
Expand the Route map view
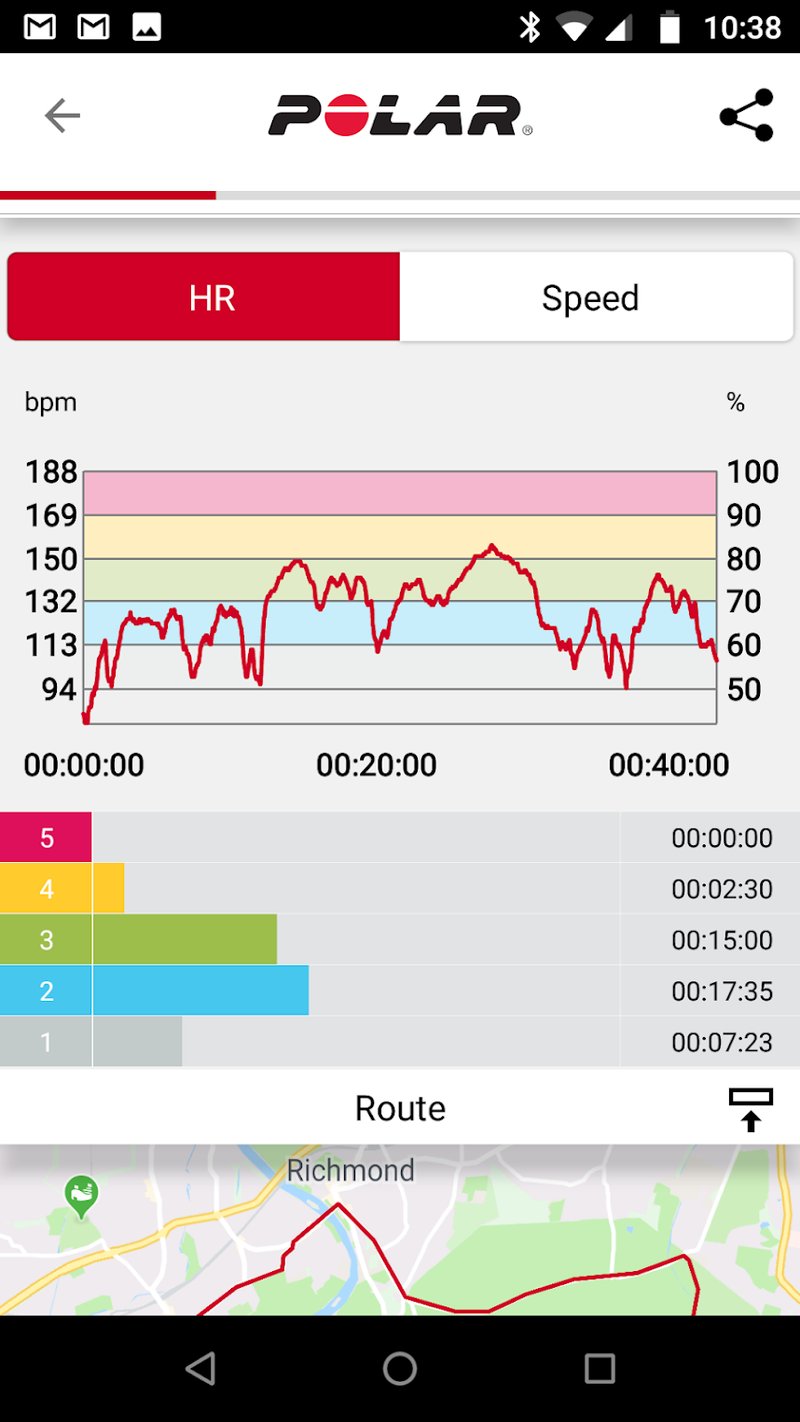pos(750,1109)
